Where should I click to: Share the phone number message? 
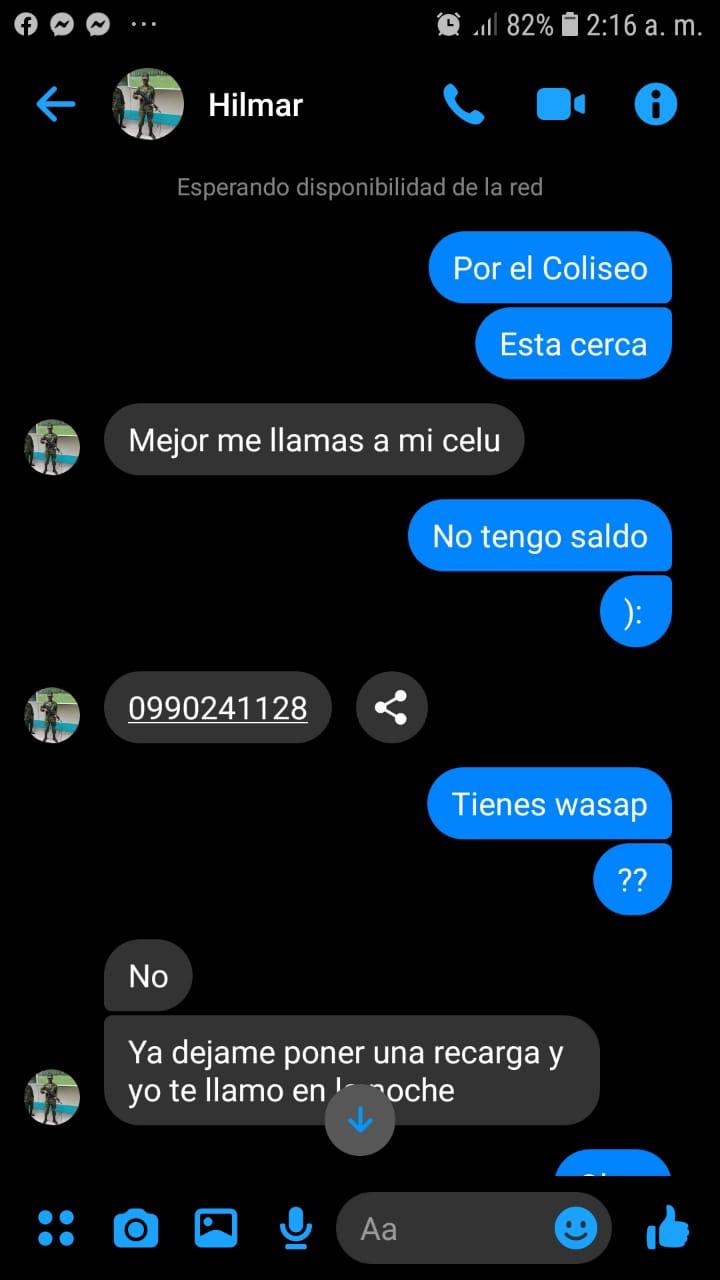(391, 708)
